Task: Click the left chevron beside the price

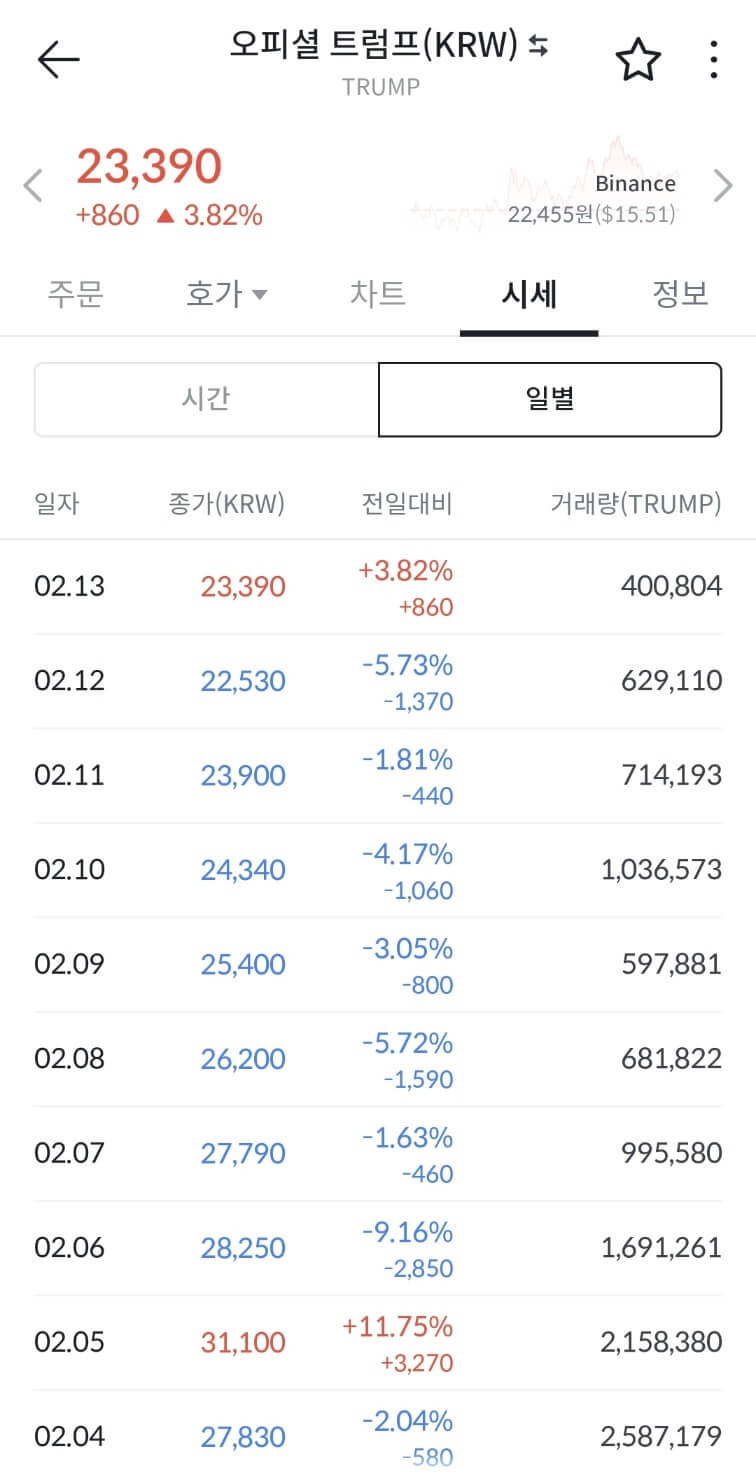Action: (31, 186)
